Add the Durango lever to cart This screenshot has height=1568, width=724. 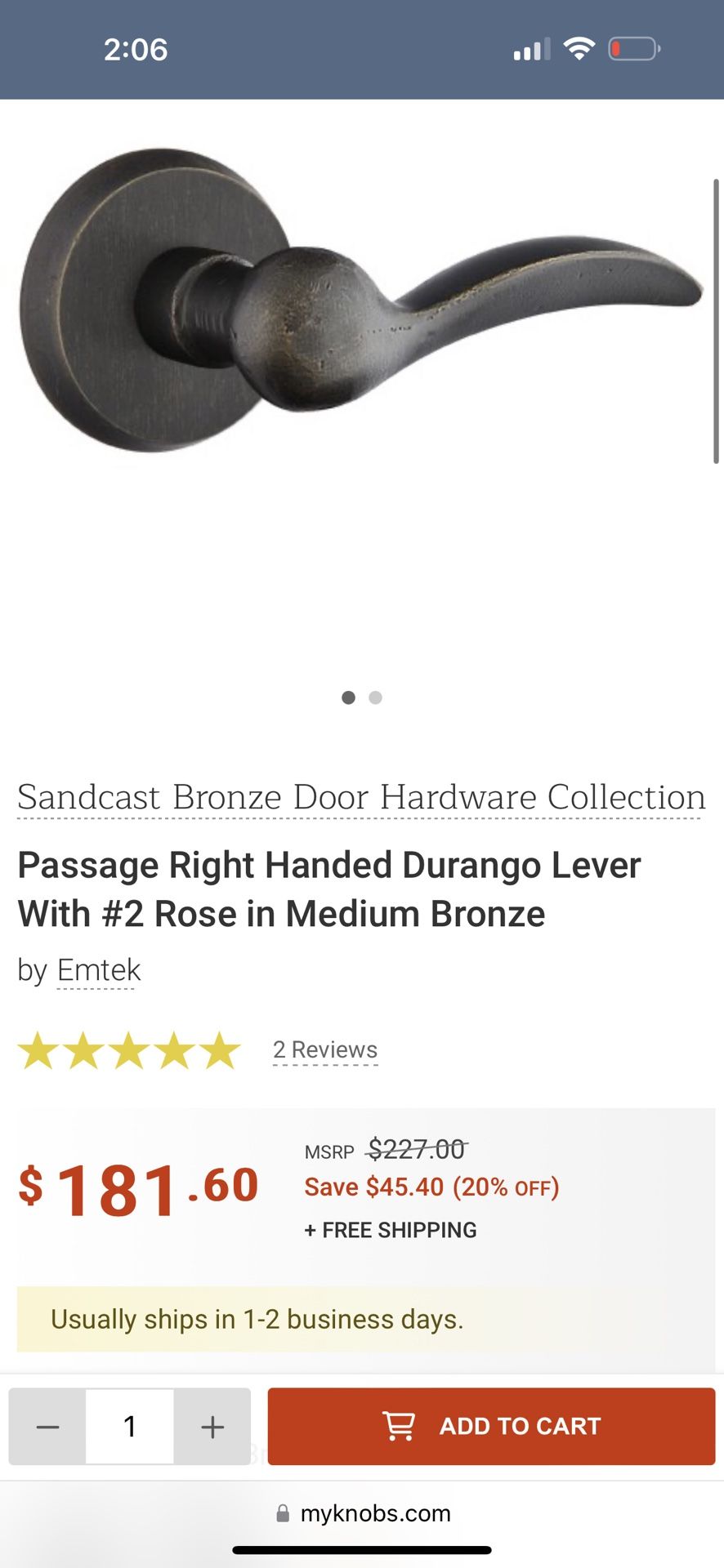point(491,1427)
